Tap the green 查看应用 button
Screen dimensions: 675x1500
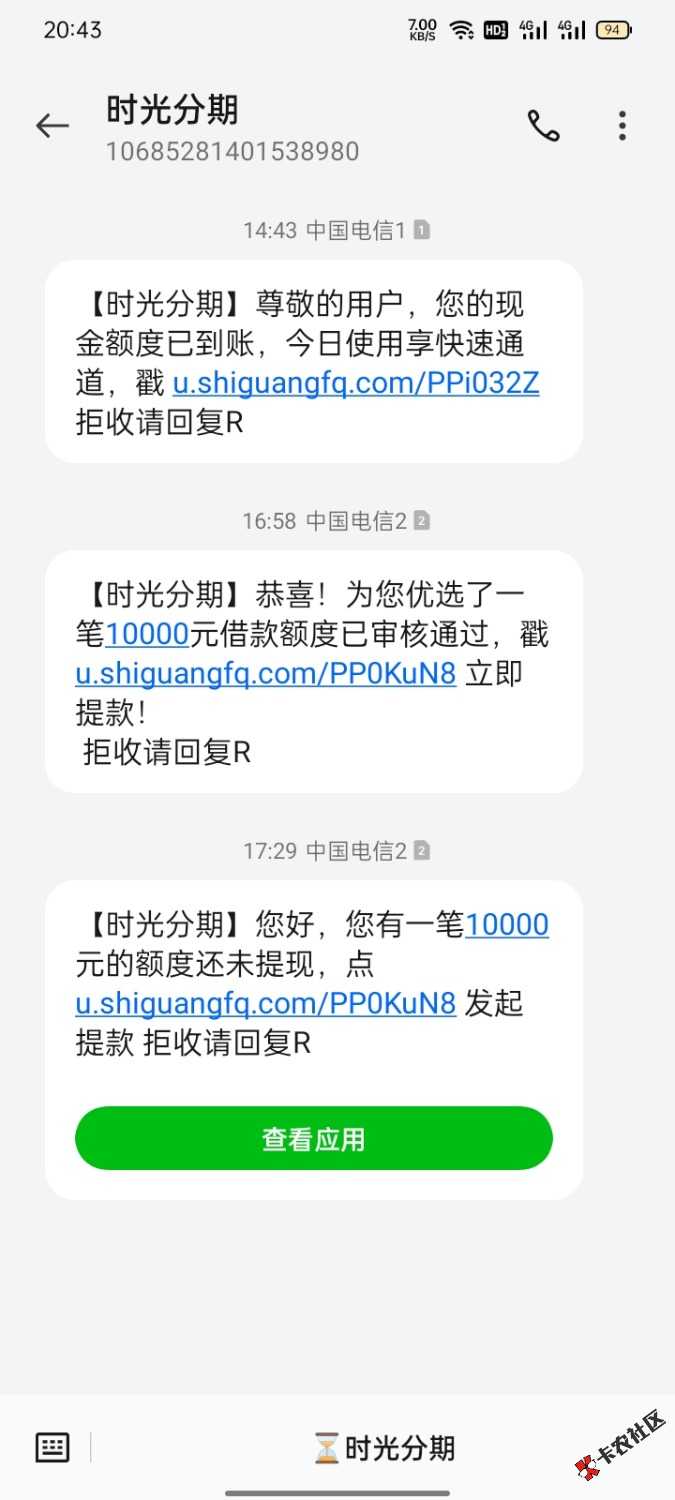pos(314,1138)
